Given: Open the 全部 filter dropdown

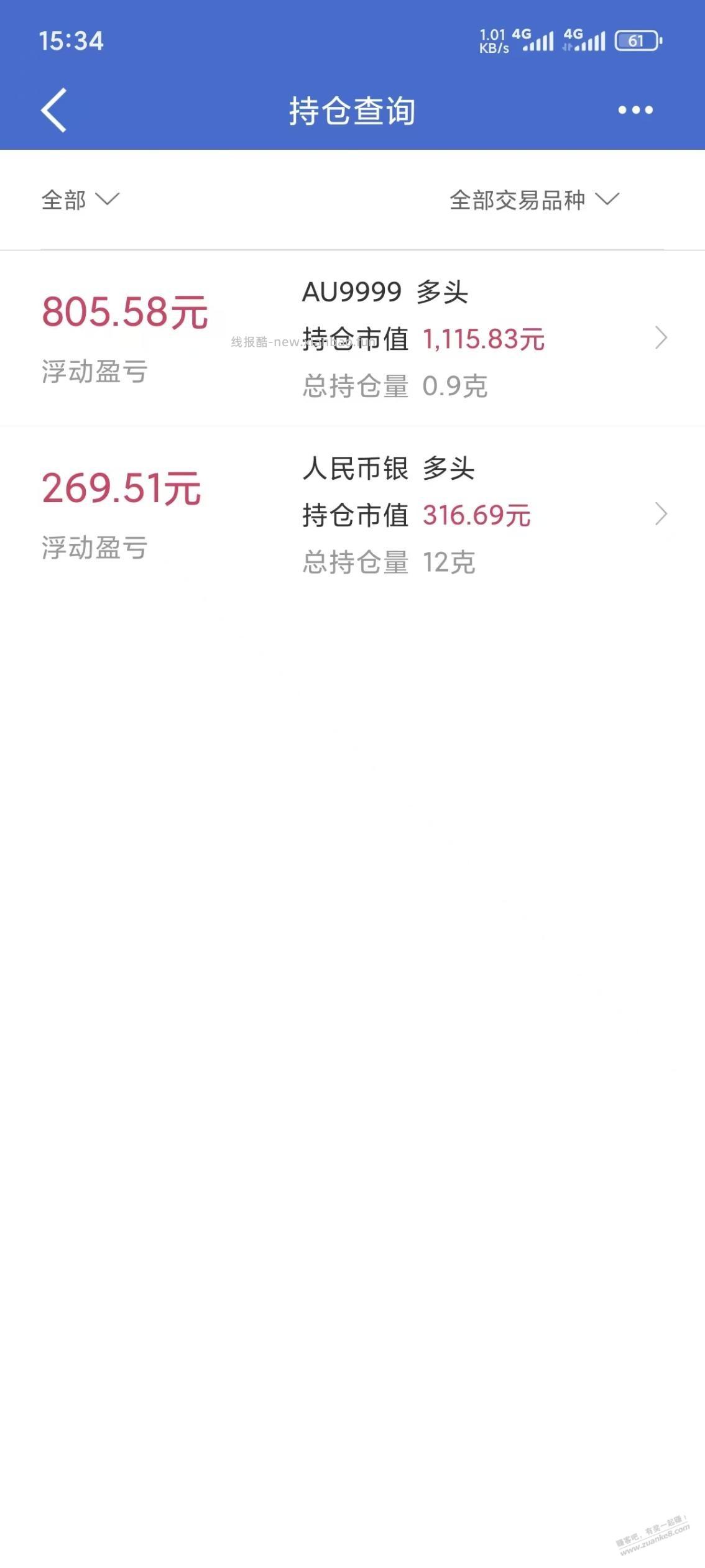Looking at the screenshot, I should [75, 200].
